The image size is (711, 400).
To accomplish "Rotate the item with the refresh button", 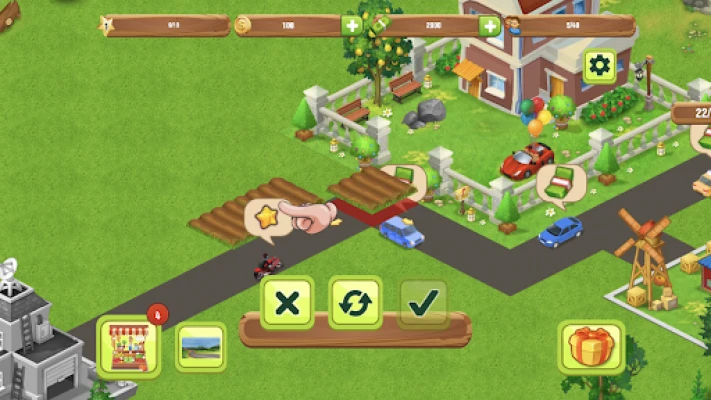I will (355, 302).
